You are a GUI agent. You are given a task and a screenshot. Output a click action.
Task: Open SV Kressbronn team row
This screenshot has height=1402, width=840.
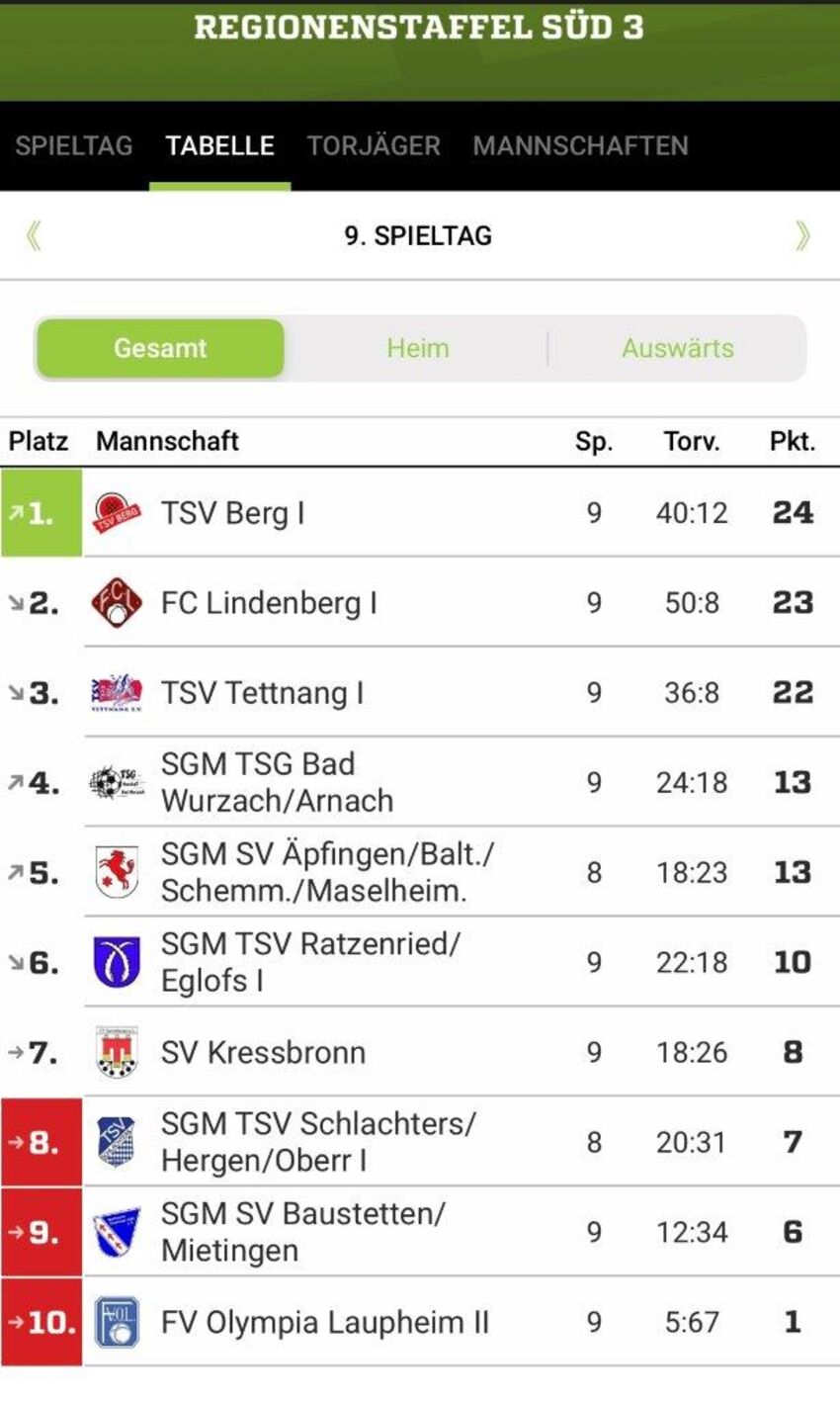pyautogui.click(x=263, y=1052)
